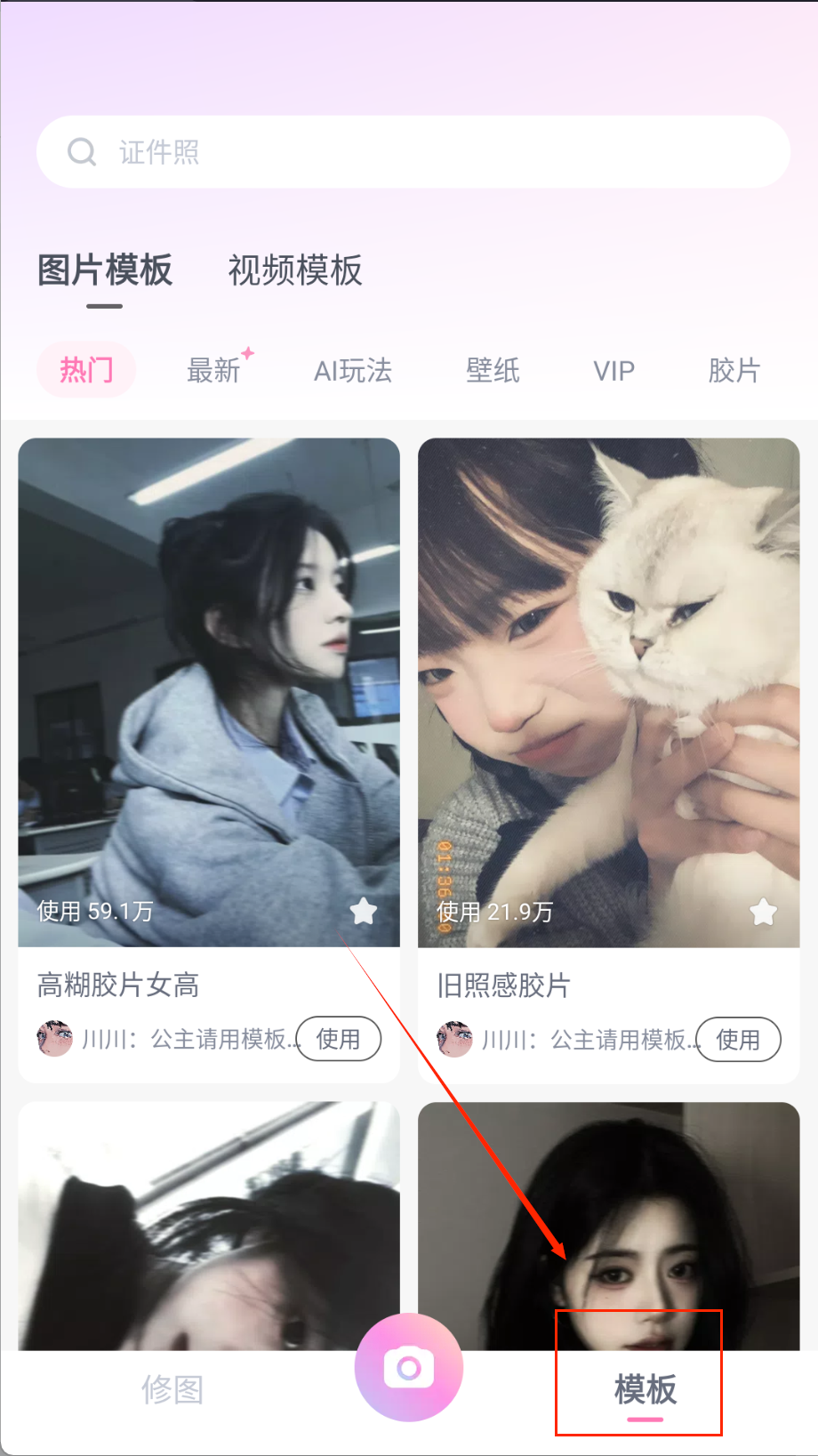Switch to the 视频模板 tab
Image resolution: width=818 pixels, height=1456 pixels.
coord(294,270)
